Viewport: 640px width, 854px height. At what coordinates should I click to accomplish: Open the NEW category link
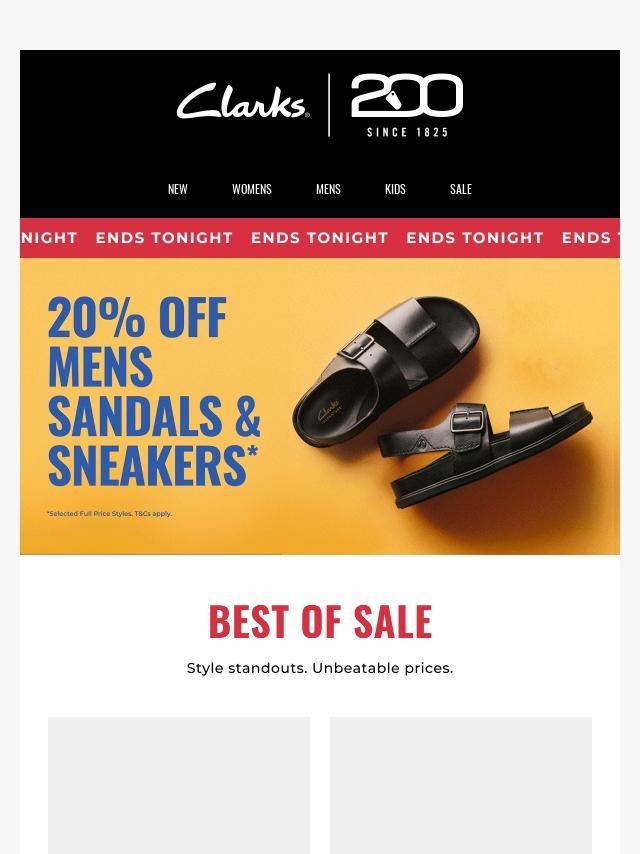point(177,189)
